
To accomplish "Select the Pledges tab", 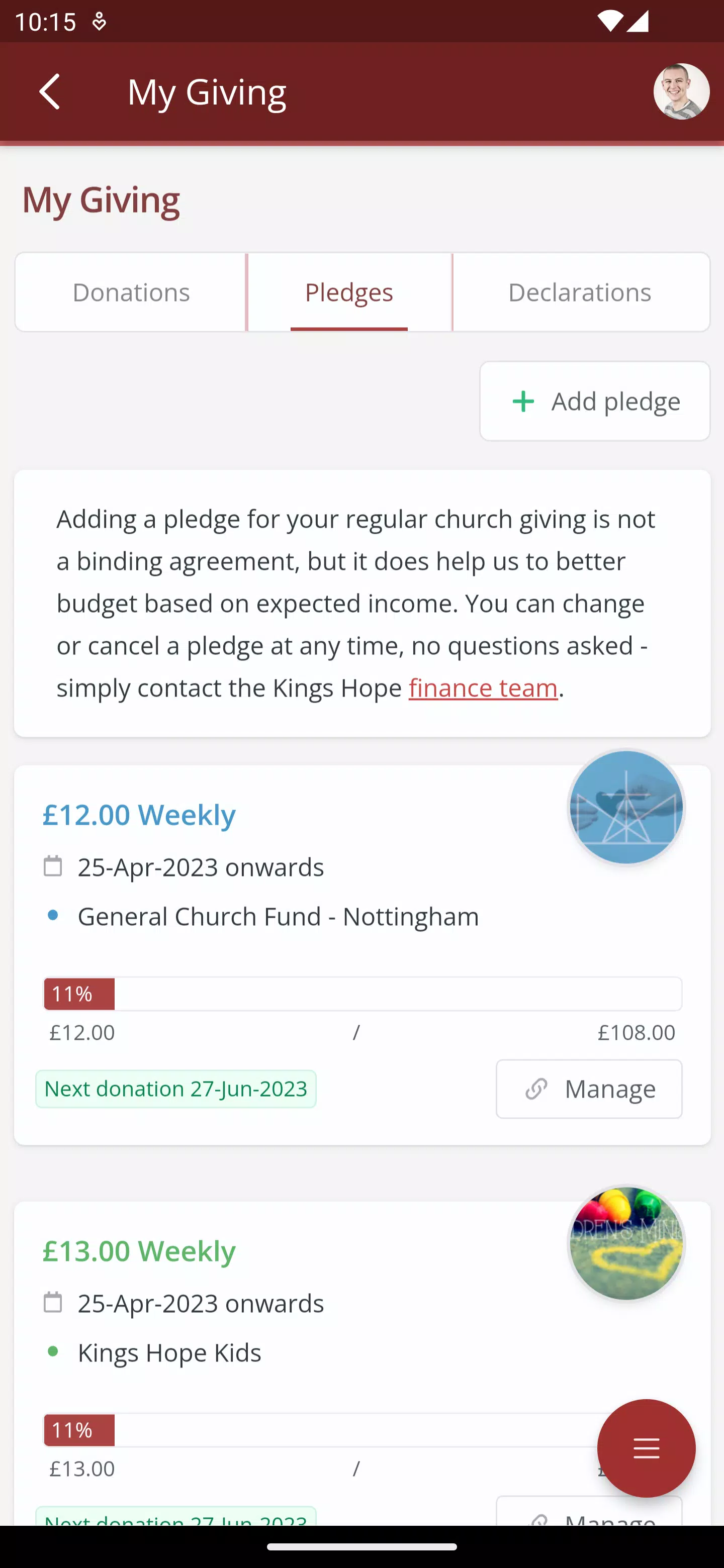I will (x=349, y=292).
